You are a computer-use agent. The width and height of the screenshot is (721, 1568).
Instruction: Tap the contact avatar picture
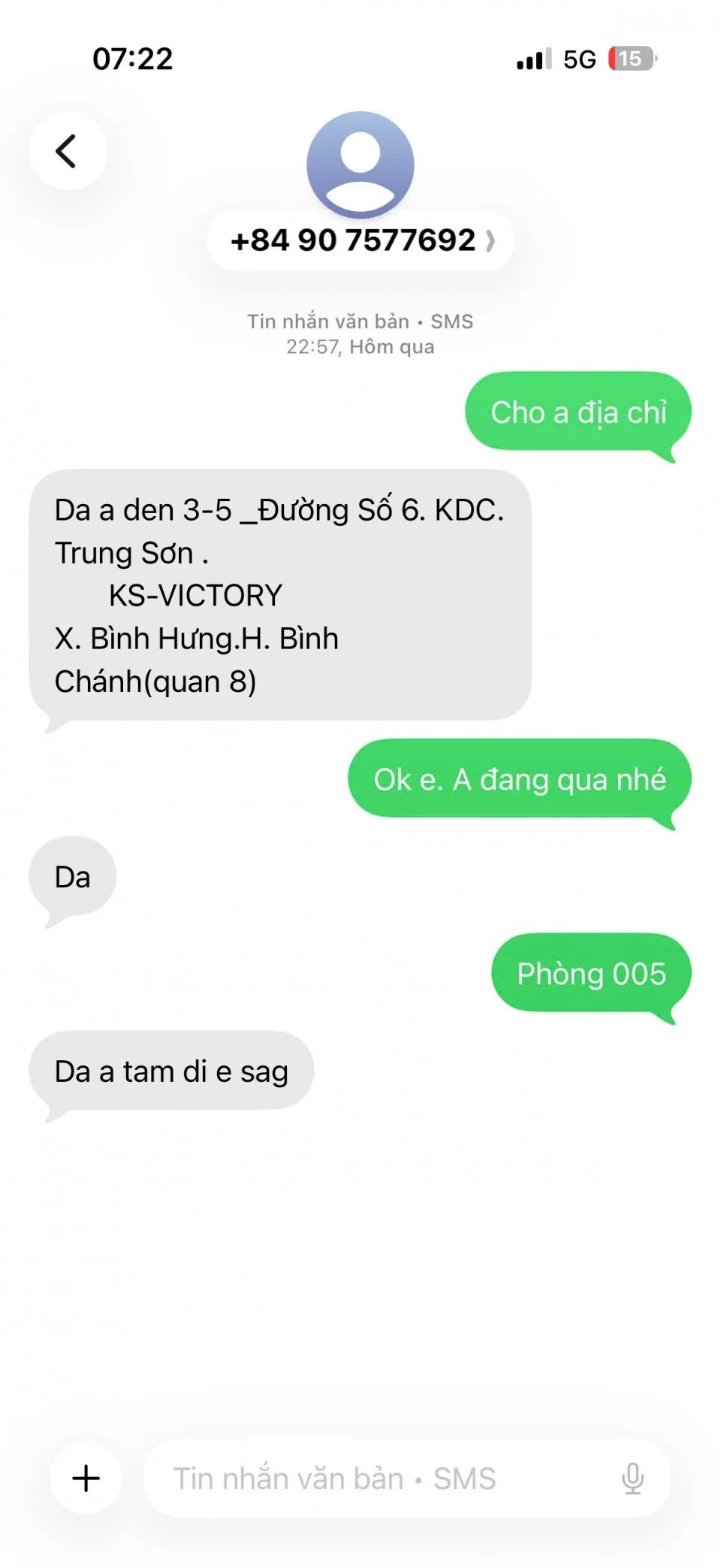pyautogui.click(x=360, y=164)
